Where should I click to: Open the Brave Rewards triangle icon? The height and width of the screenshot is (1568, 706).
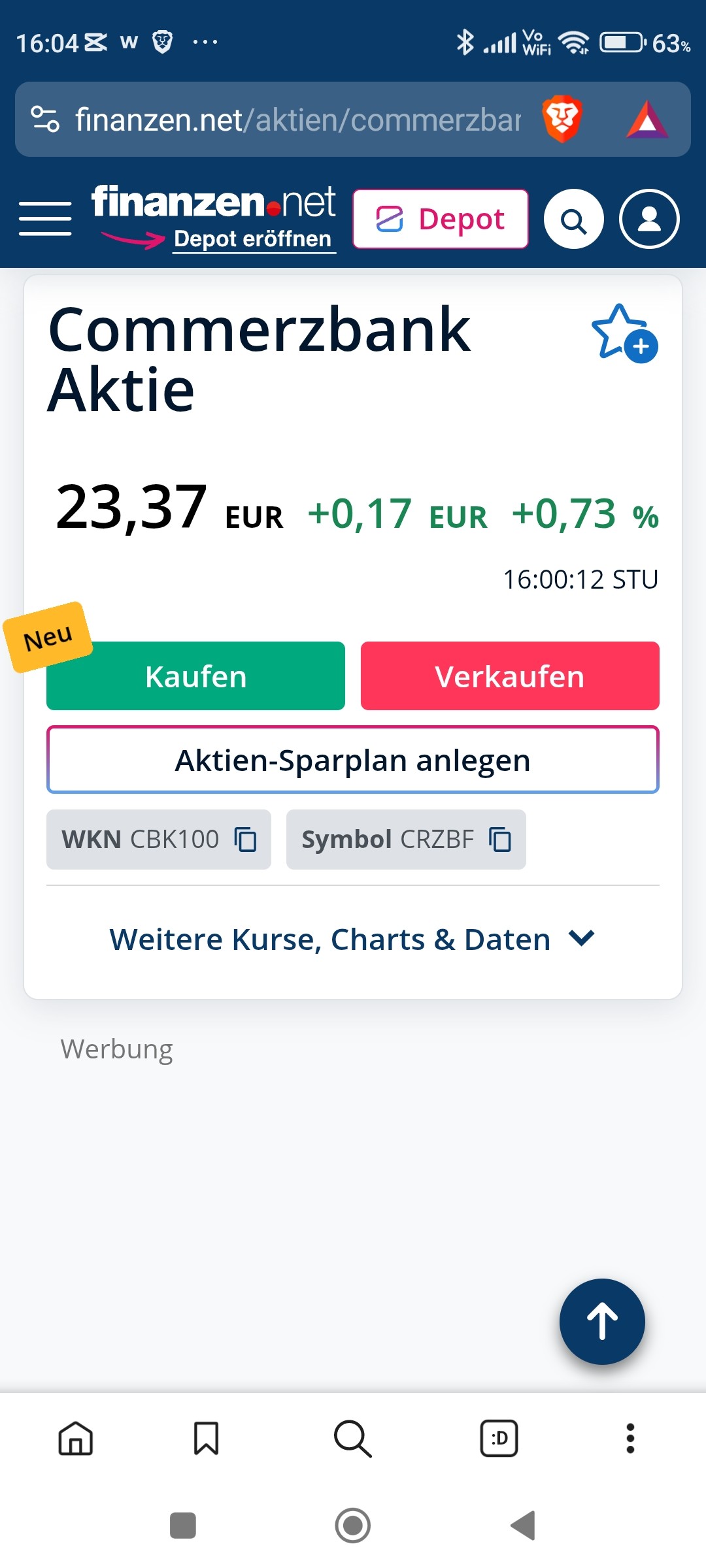tap(647, 120)
